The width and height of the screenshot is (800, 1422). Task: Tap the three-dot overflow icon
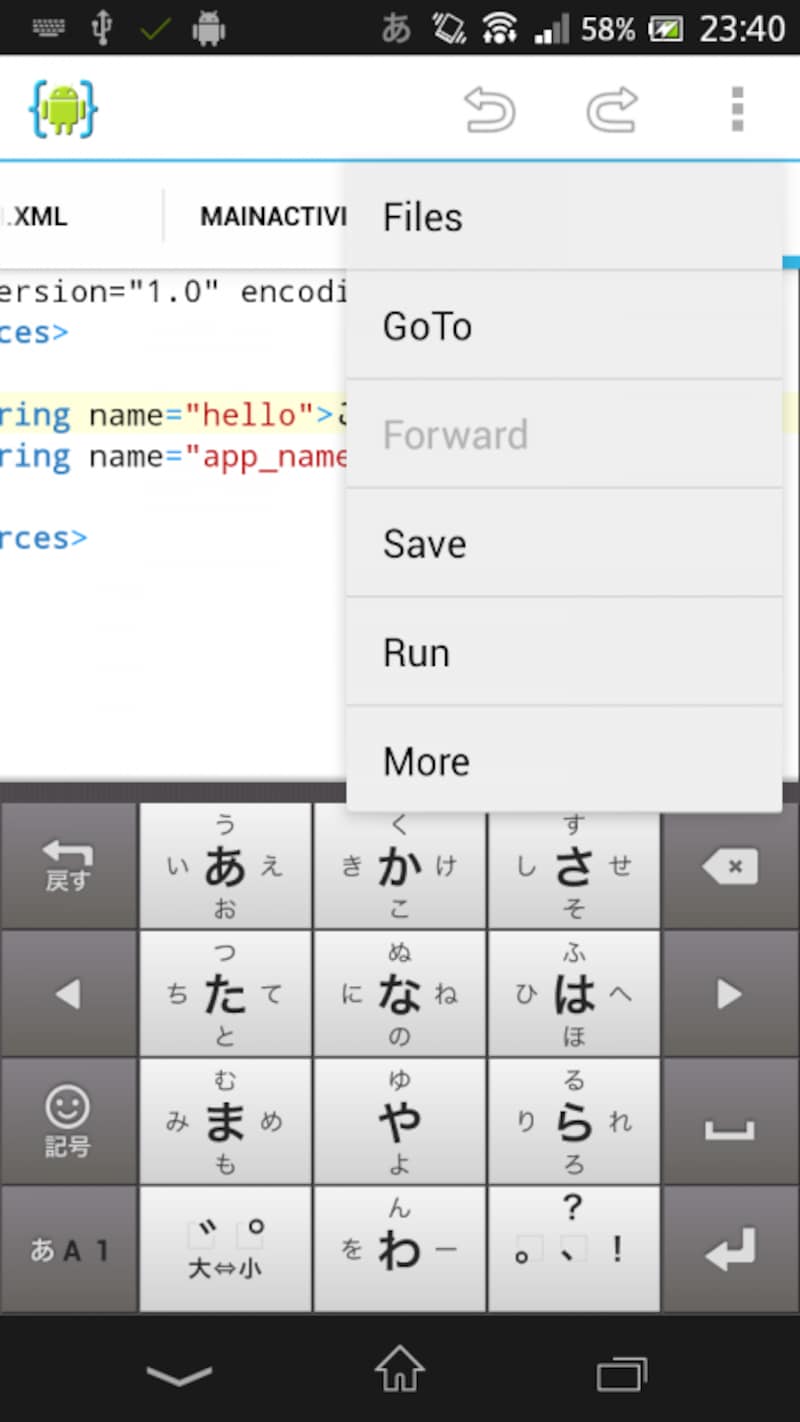click(737, 109)
